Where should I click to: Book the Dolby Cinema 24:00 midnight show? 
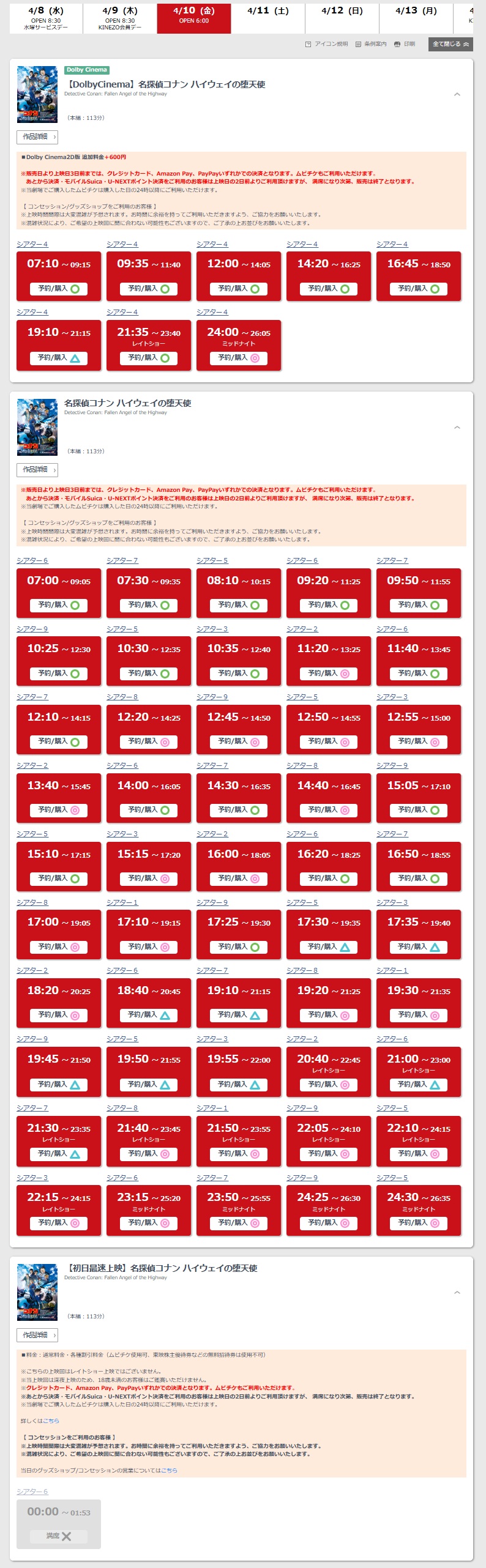[x=239, y=358]
